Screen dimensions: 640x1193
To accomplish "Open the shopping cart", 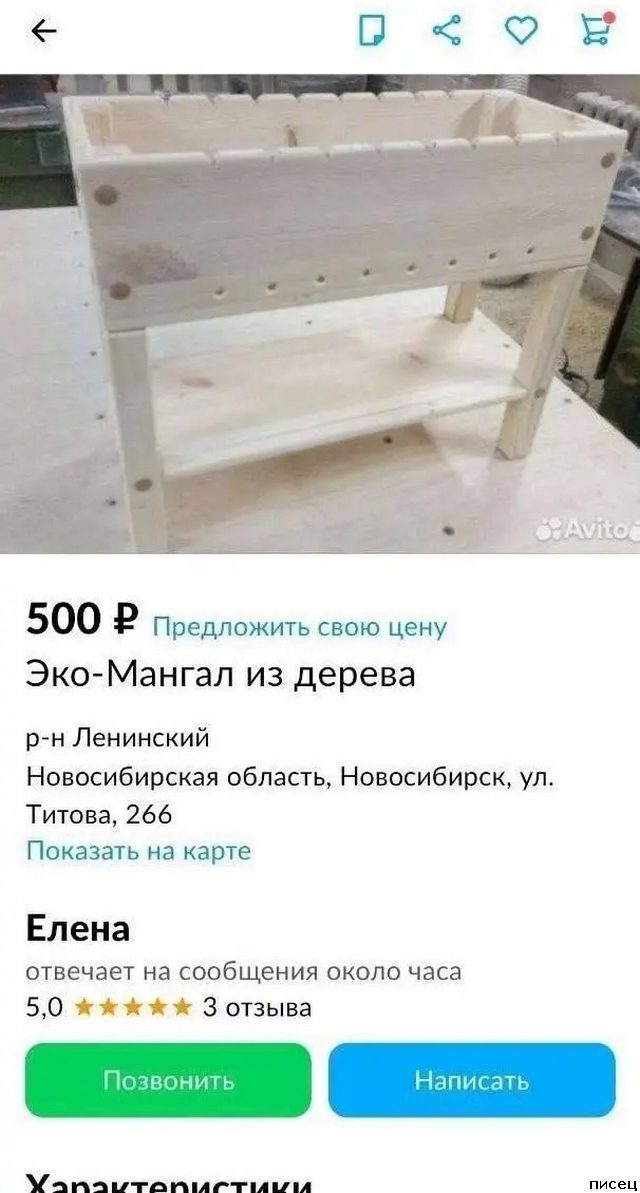I will tap(596, 30).
